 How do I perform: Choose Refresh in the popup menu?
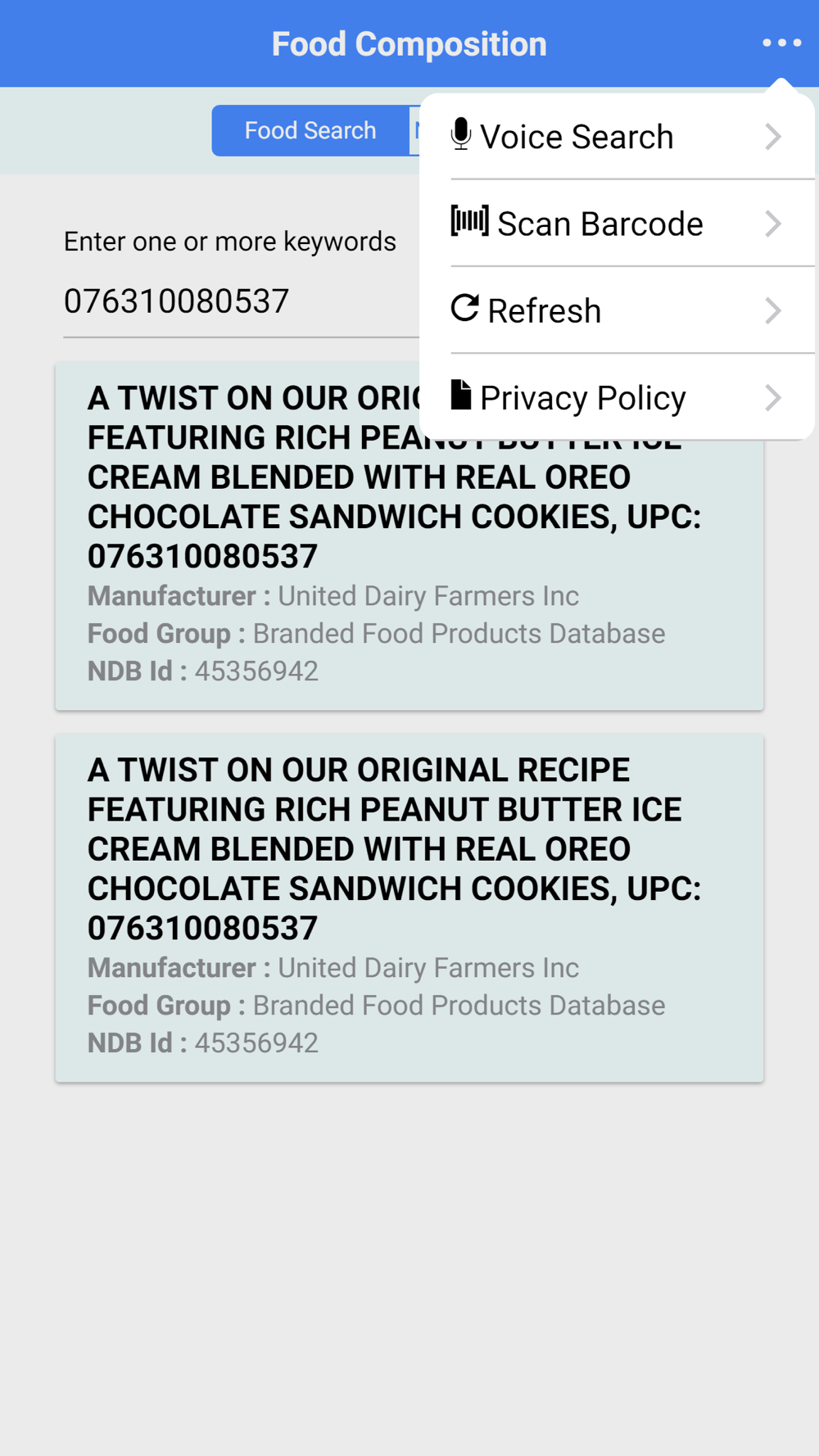pos(617,310)
